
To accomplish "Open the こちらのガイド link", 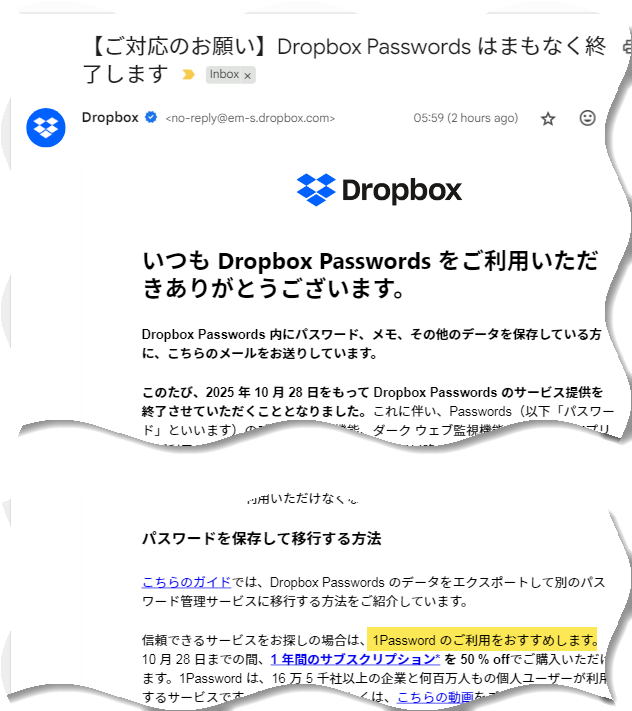I will (187, 582).
